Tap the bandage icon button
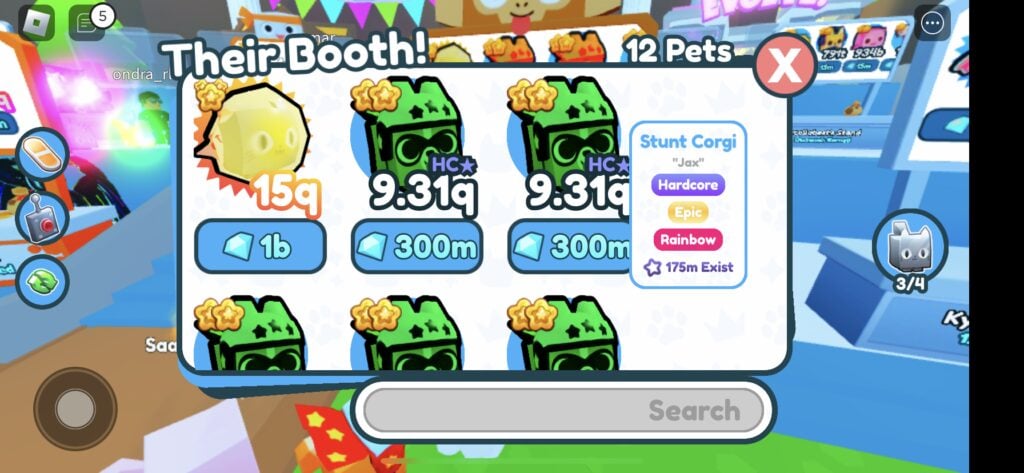 pyautogui.click(x=42, y=156)
